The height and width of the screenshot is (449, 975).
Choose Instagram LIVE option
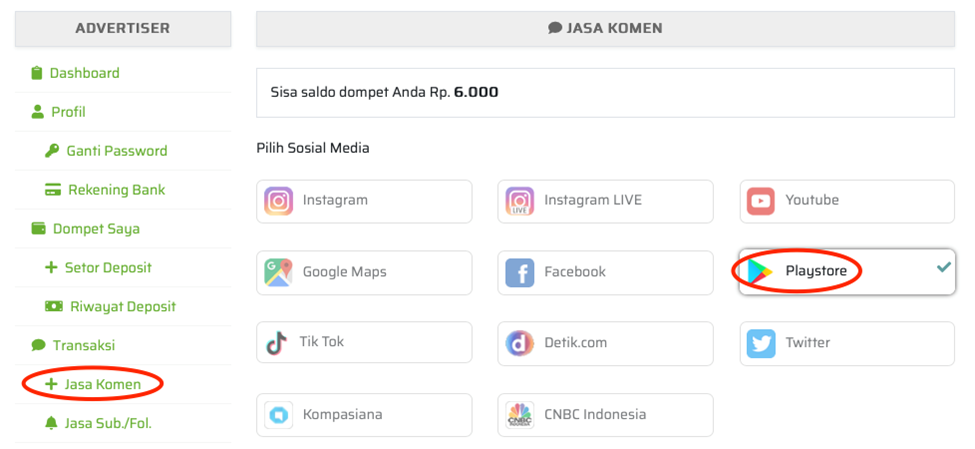tap(605, 201)
